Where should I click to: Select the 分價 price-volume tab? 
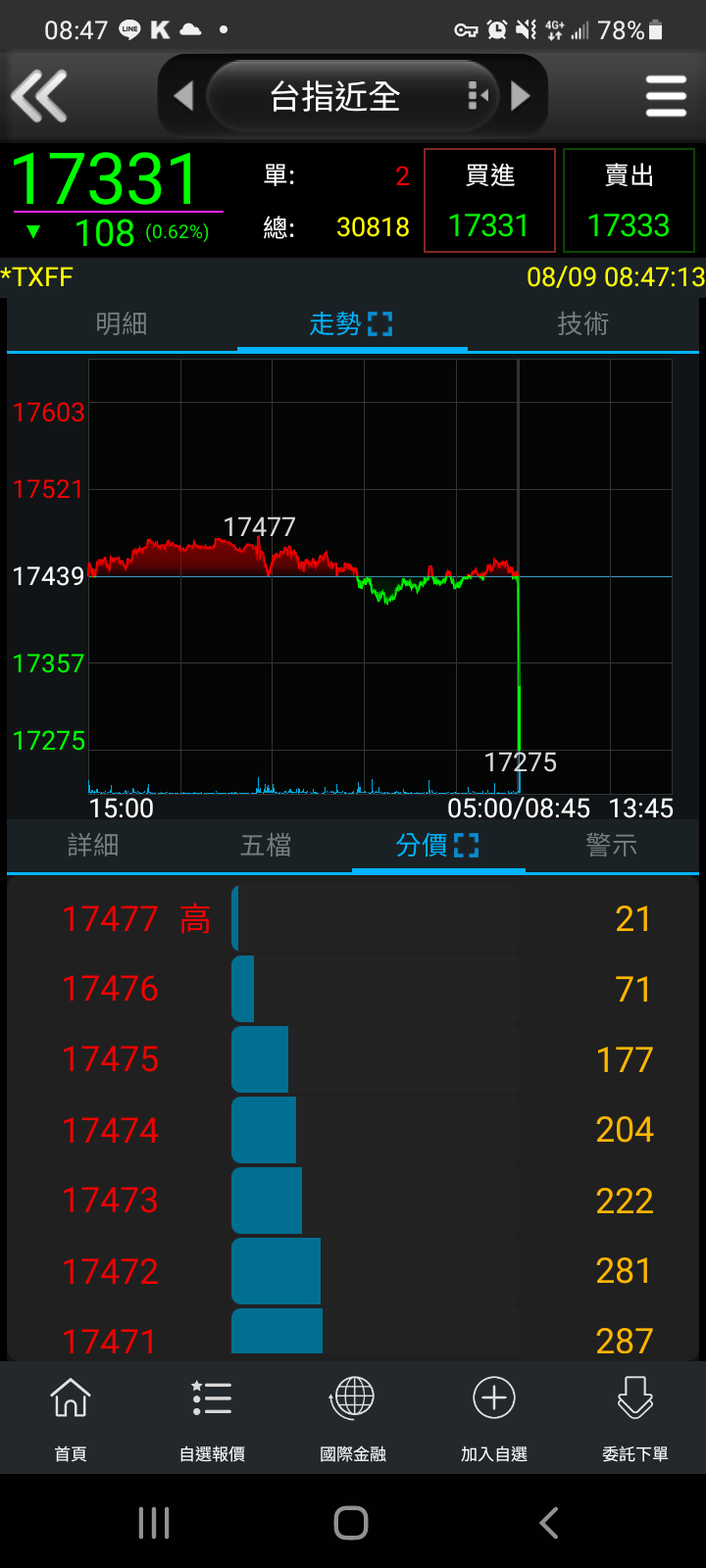coord(437,845)
